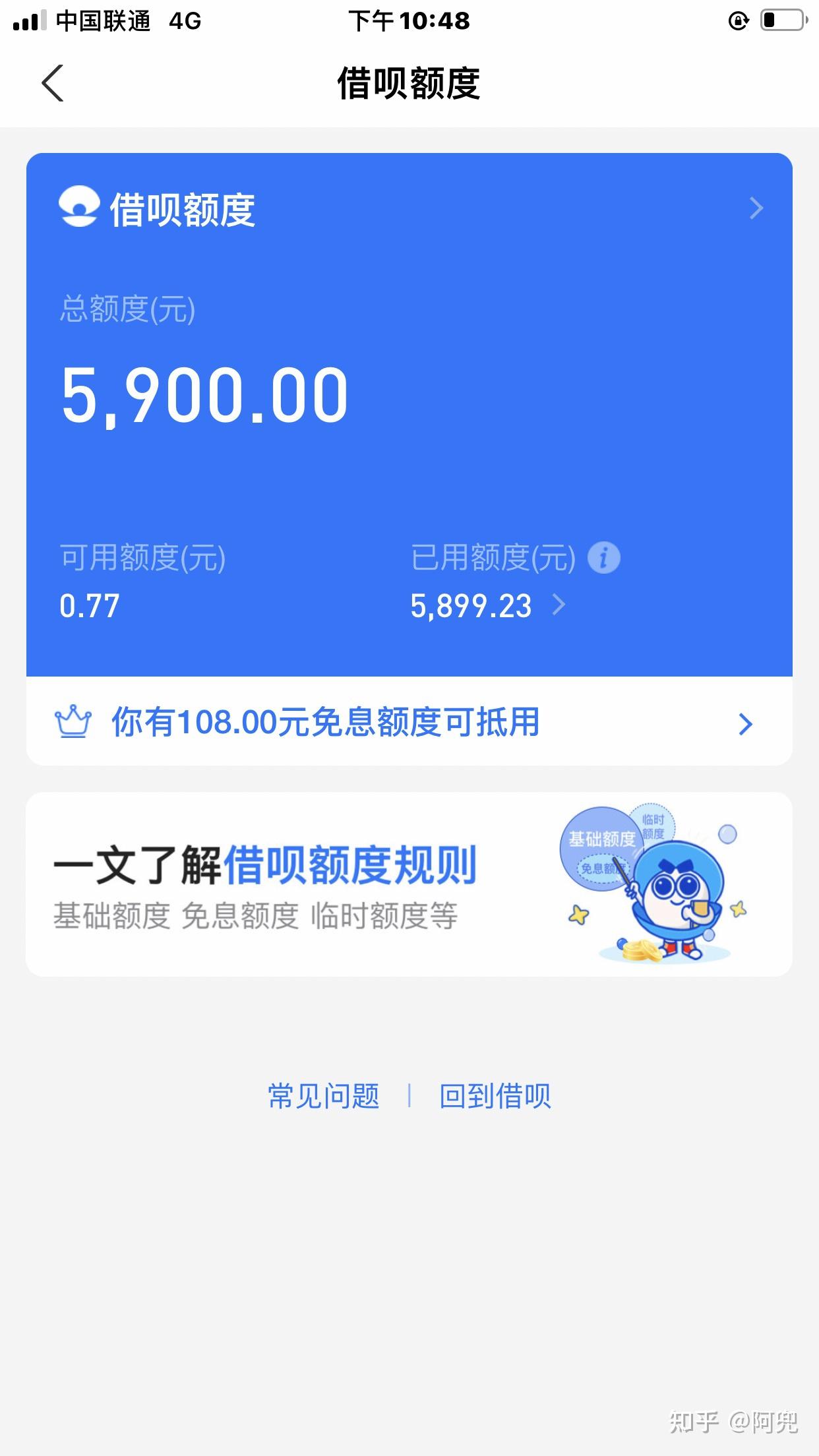Open details via the chevron on the 借呗额度 card header
The width and height of the screenshot is (819, 1456).
756,208
